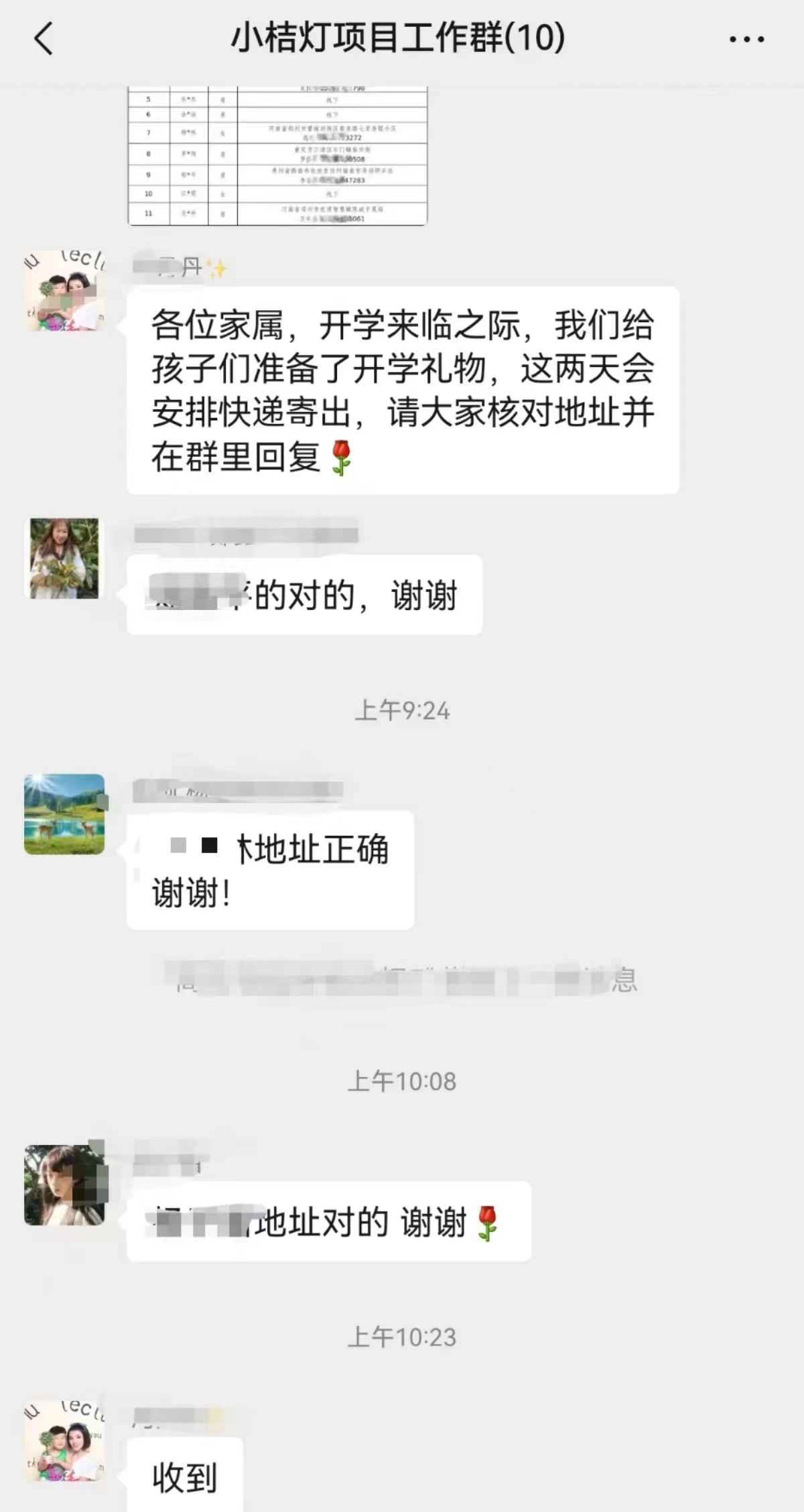Tap avatar of sender announcing 开学礼物
Viewport: 804px width, 1512px height.
(64, 291)
